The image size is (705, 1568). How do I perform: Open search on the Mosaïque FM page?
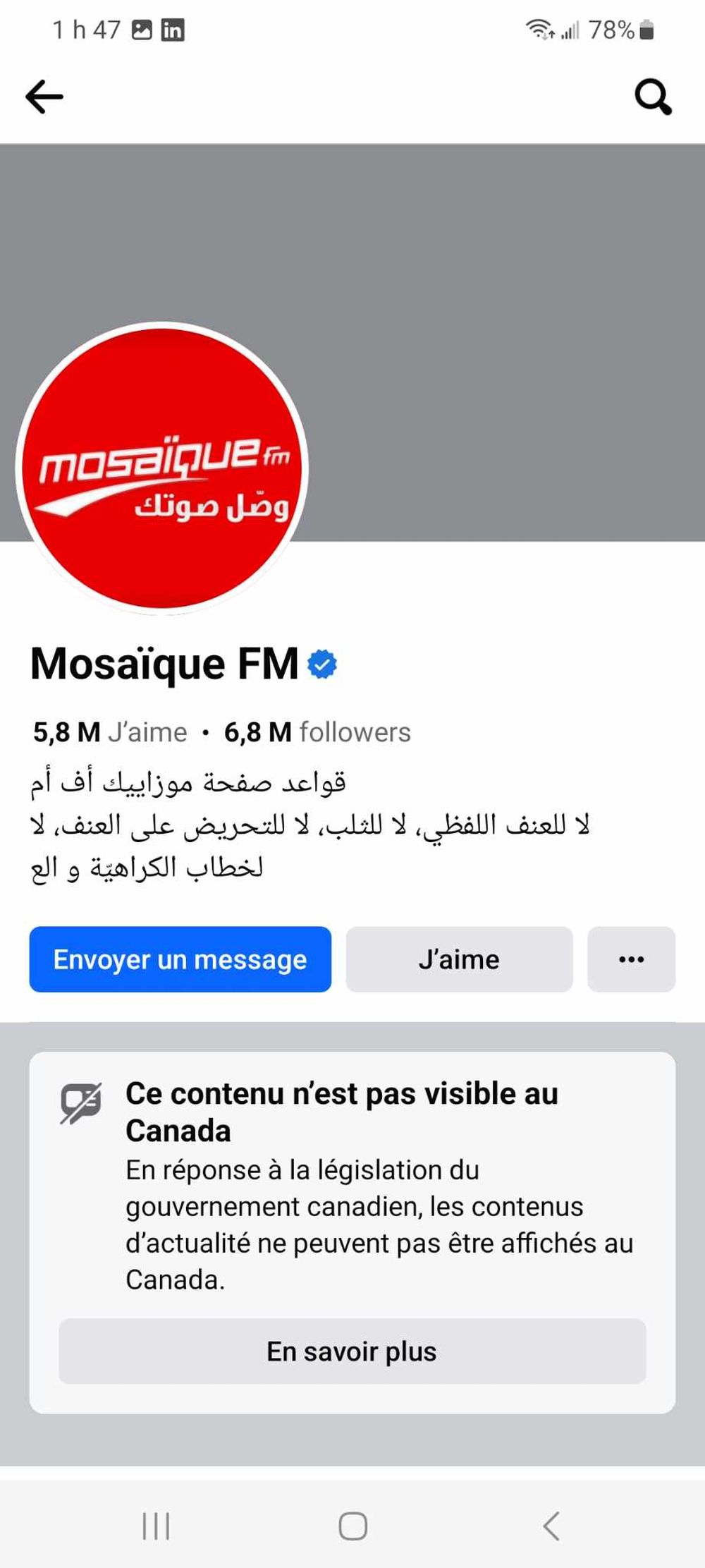click(653, 97)
